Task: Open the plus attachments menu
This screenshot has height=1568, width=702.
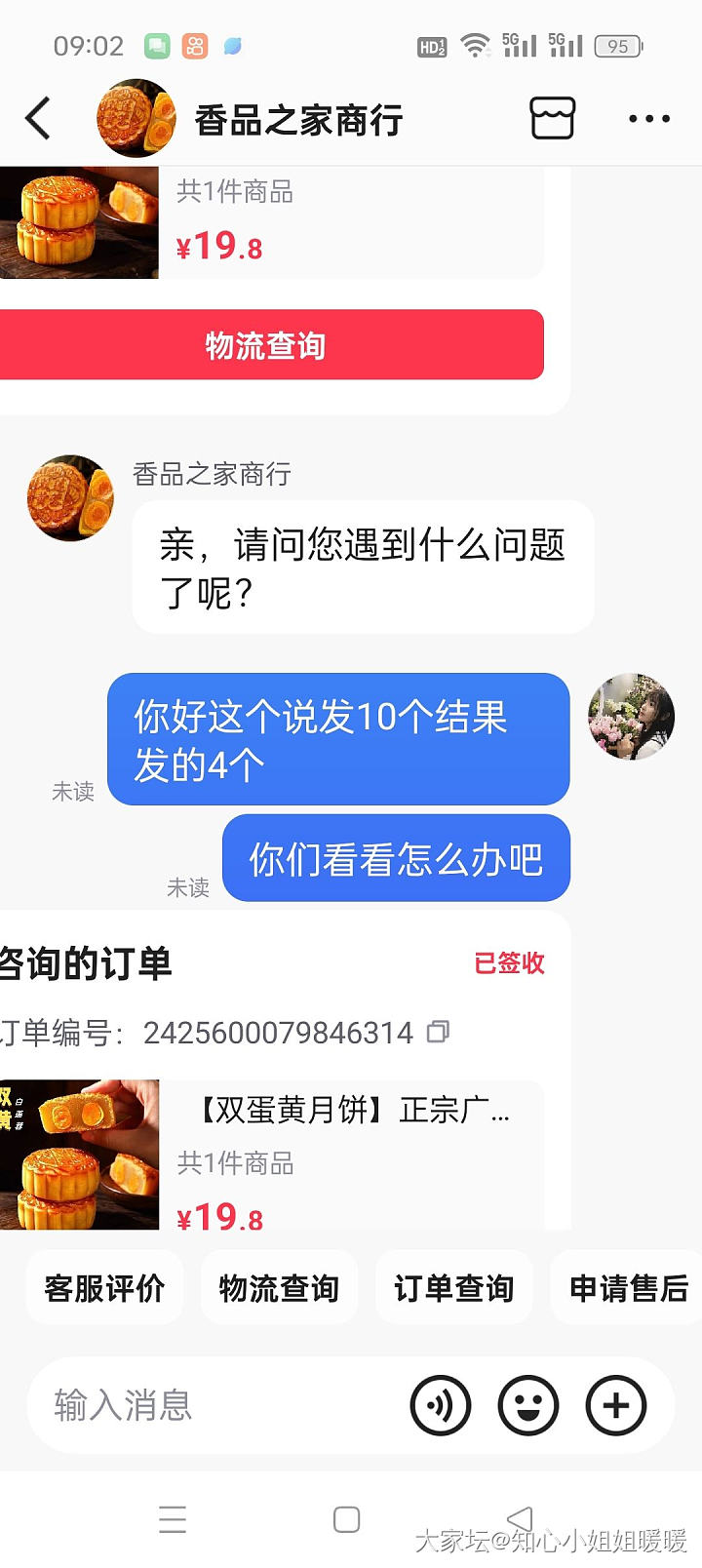Action: (x=616, y=1405)
